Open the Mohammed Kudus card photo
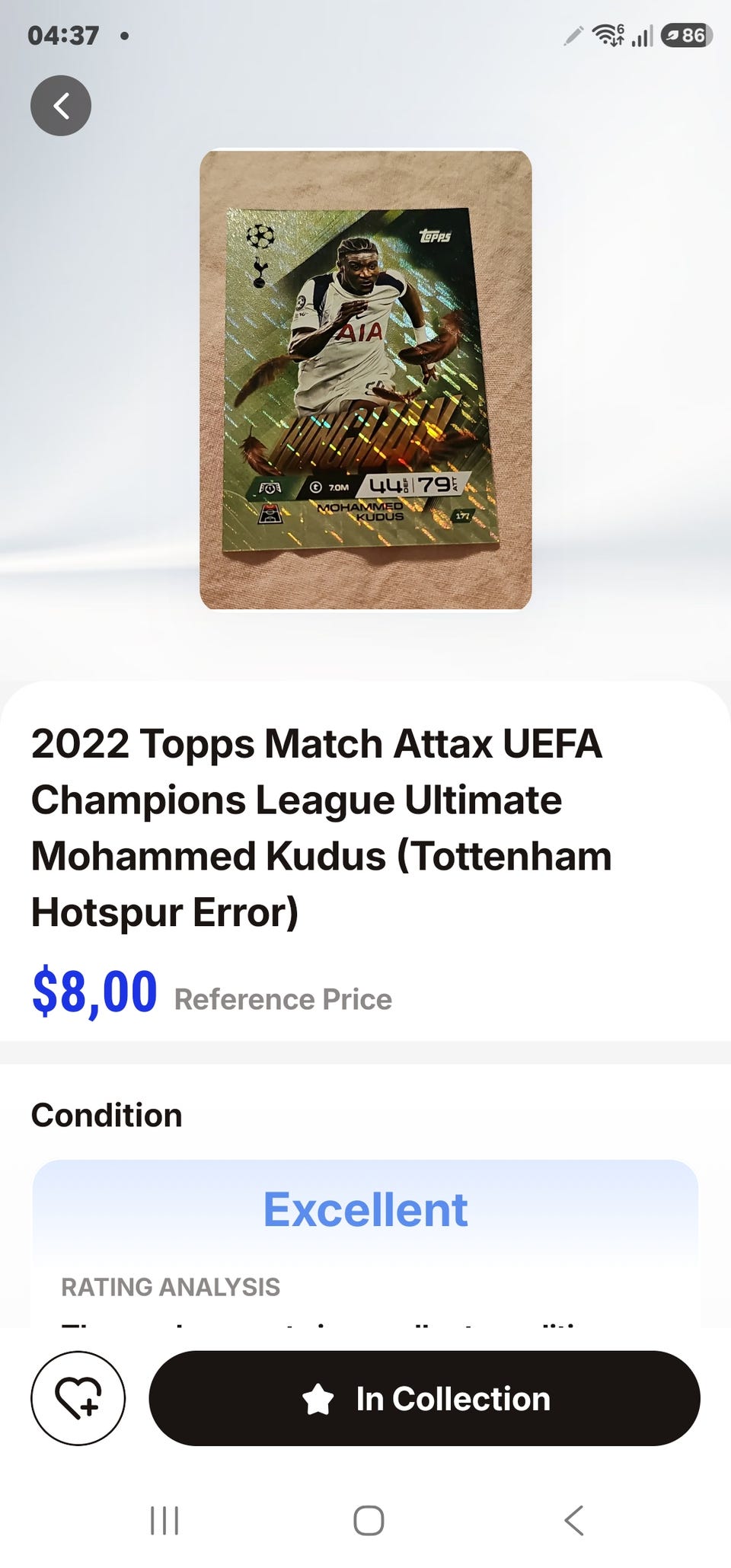The image size is (731, 1568). (x=365, y=379)
